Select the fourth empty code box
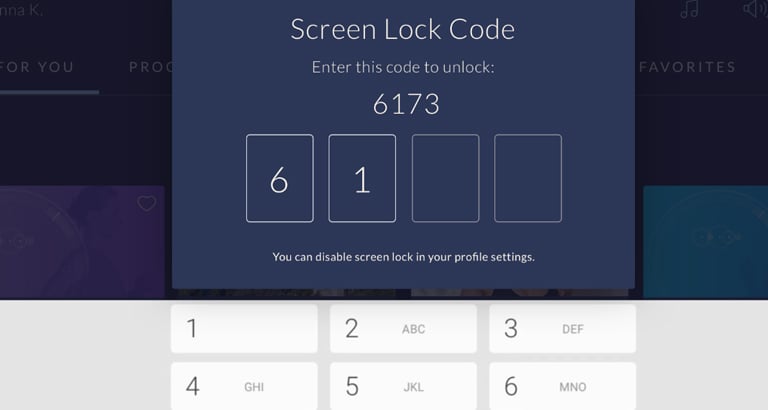This screenshot has width=768, height=410. [528, 178]
